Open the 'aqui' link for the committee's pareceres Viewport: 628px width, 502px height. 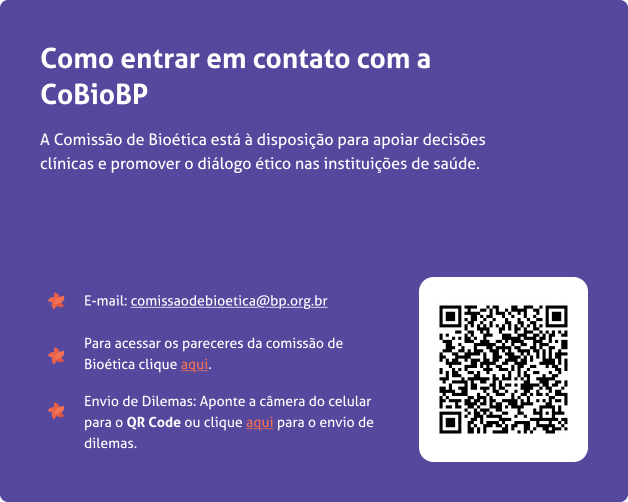(x=194, y=364)
